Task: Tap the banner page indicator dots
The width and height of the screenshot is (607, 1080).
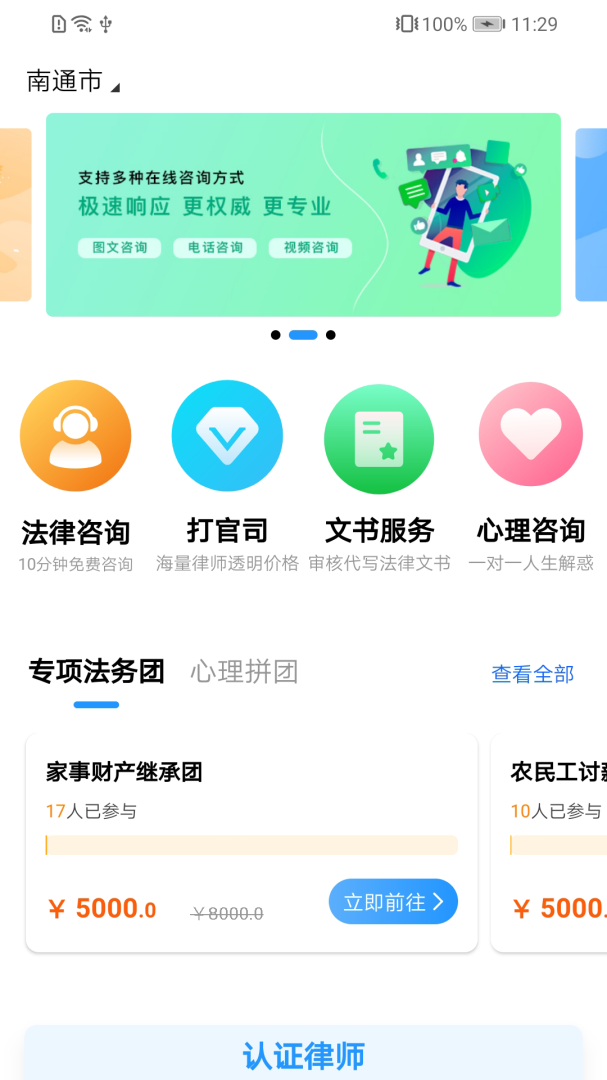Action: pyautogui.click(x=303, y=335)
